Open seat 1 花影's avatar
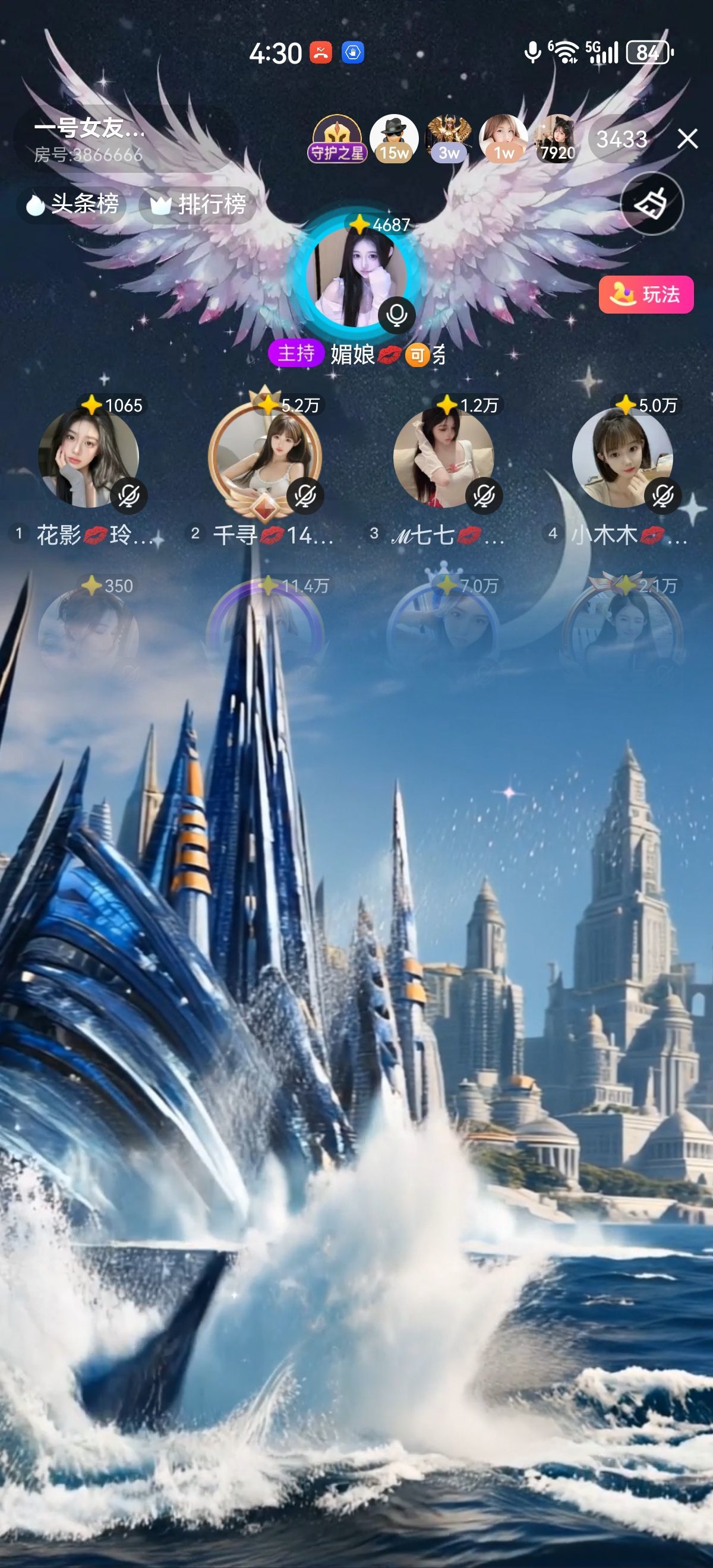 89,458
